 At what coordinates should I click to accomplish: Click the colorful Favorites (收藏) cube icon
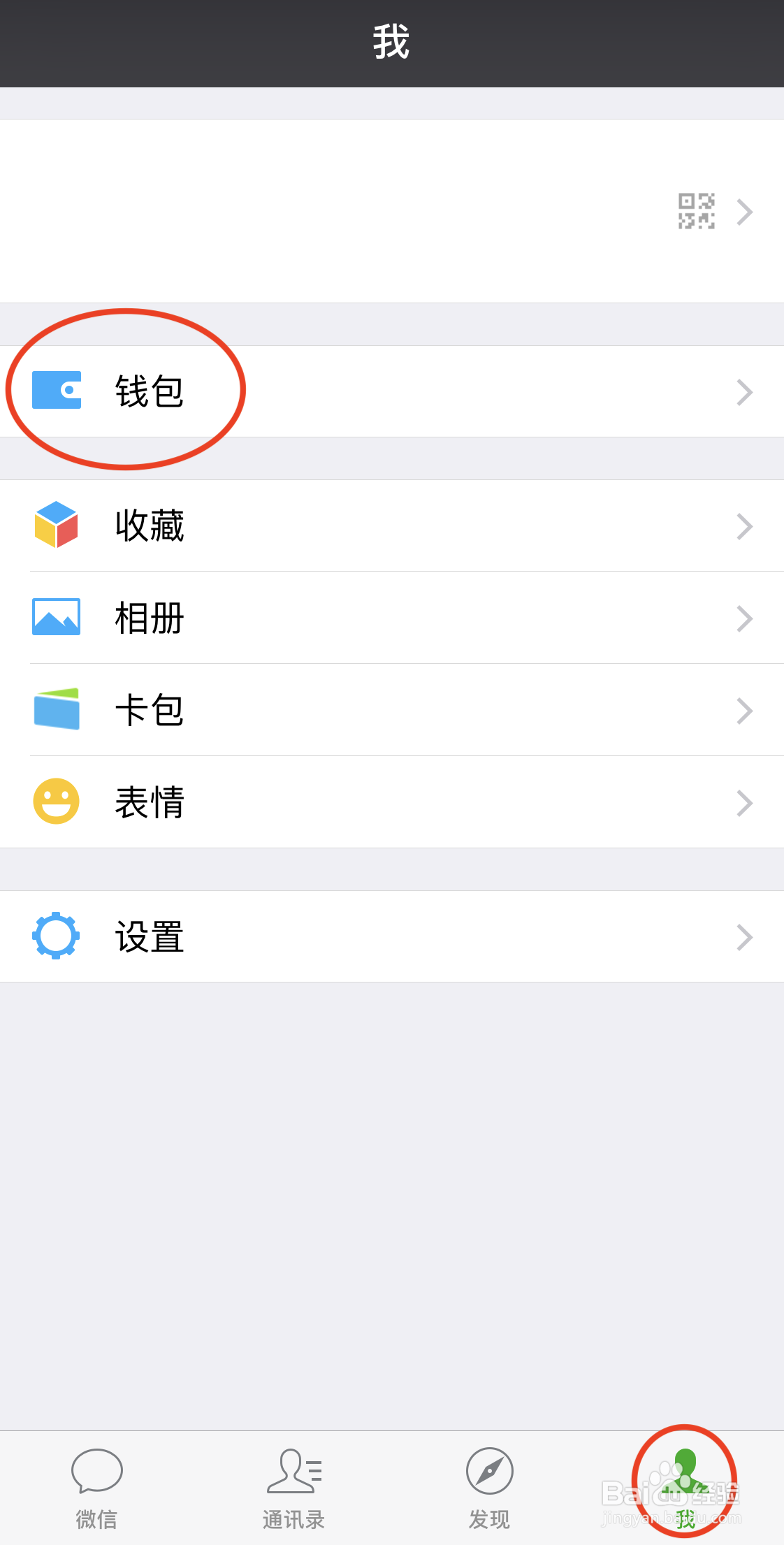(x=57, y=526)
